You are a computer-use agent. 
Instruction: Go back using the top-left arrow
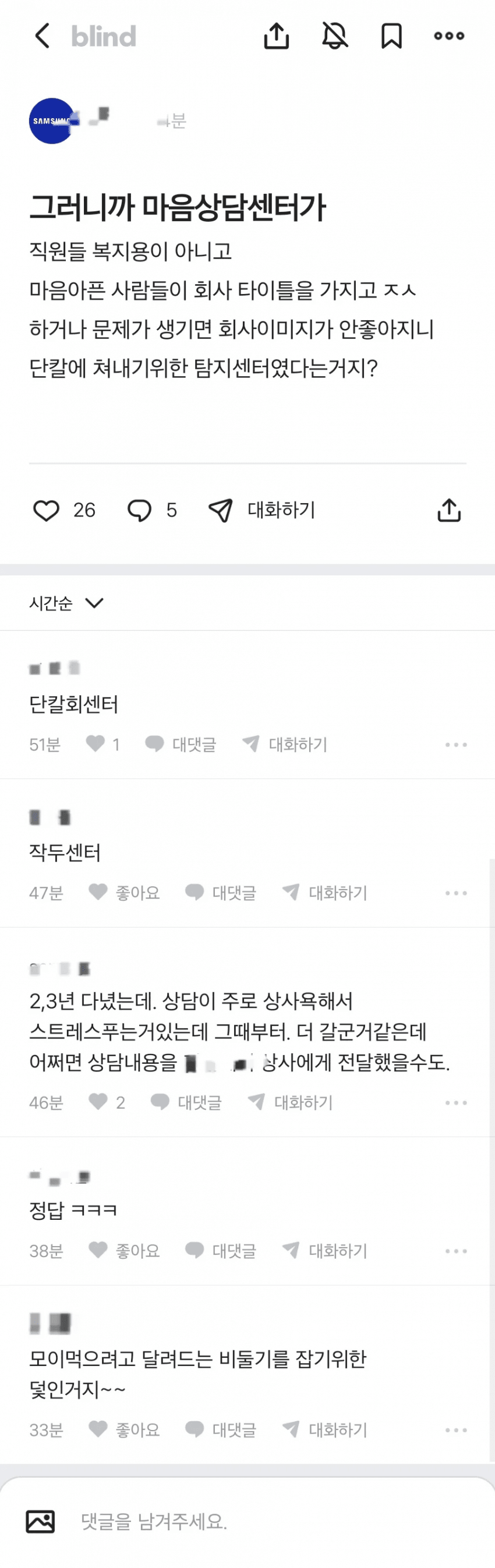point(42,36)
